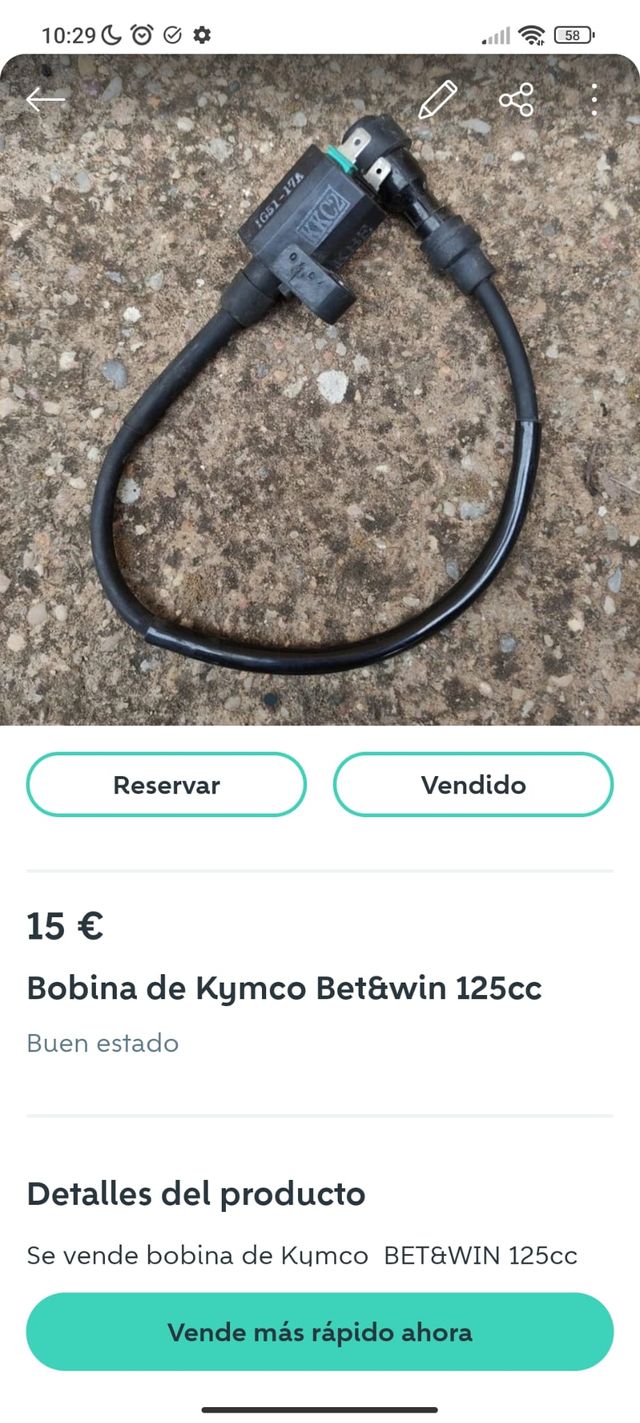Tap Vende más rápido ahora
Screen dimensions: 640x1423
[320, 1332]
